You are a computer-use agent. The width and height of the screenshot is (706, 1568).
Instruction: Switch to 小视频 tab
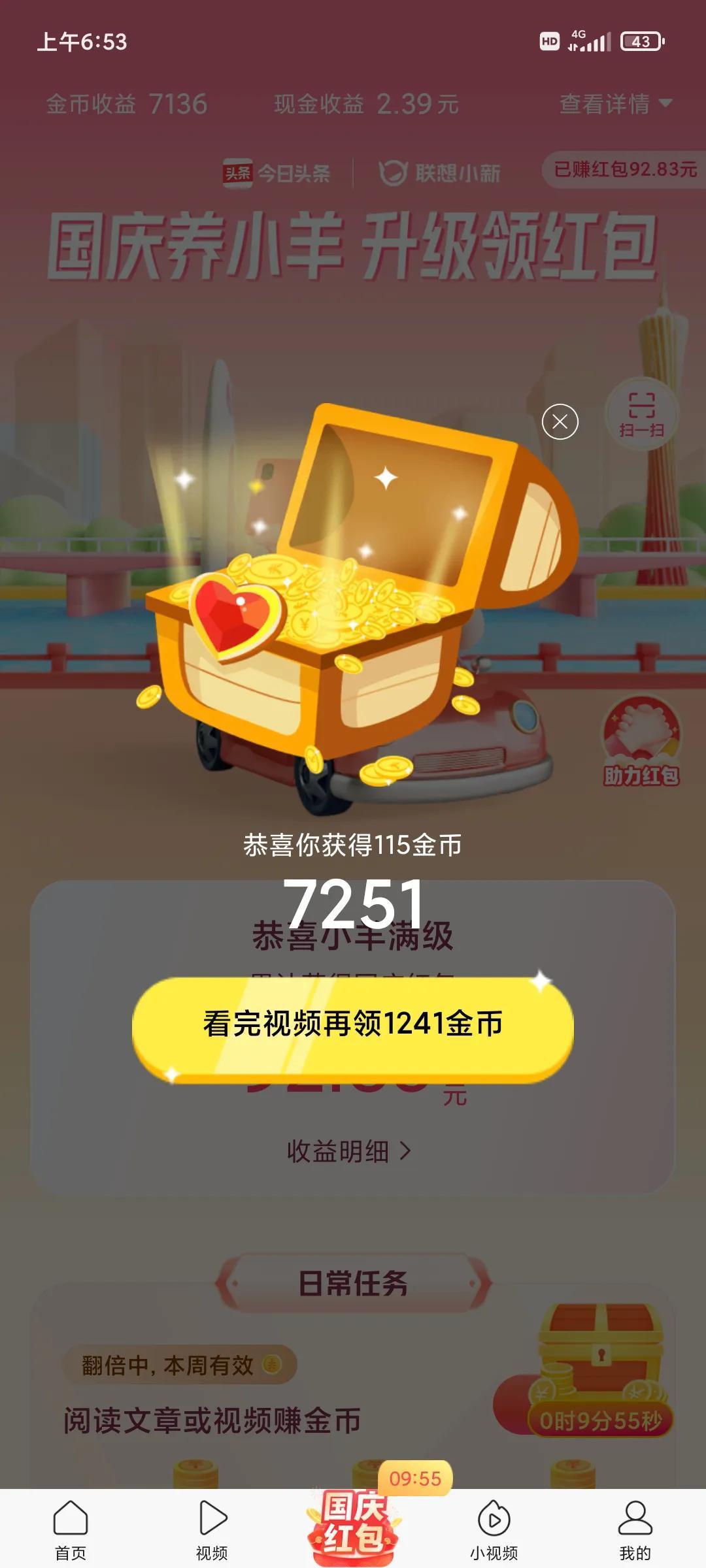tap(494, 1529)
